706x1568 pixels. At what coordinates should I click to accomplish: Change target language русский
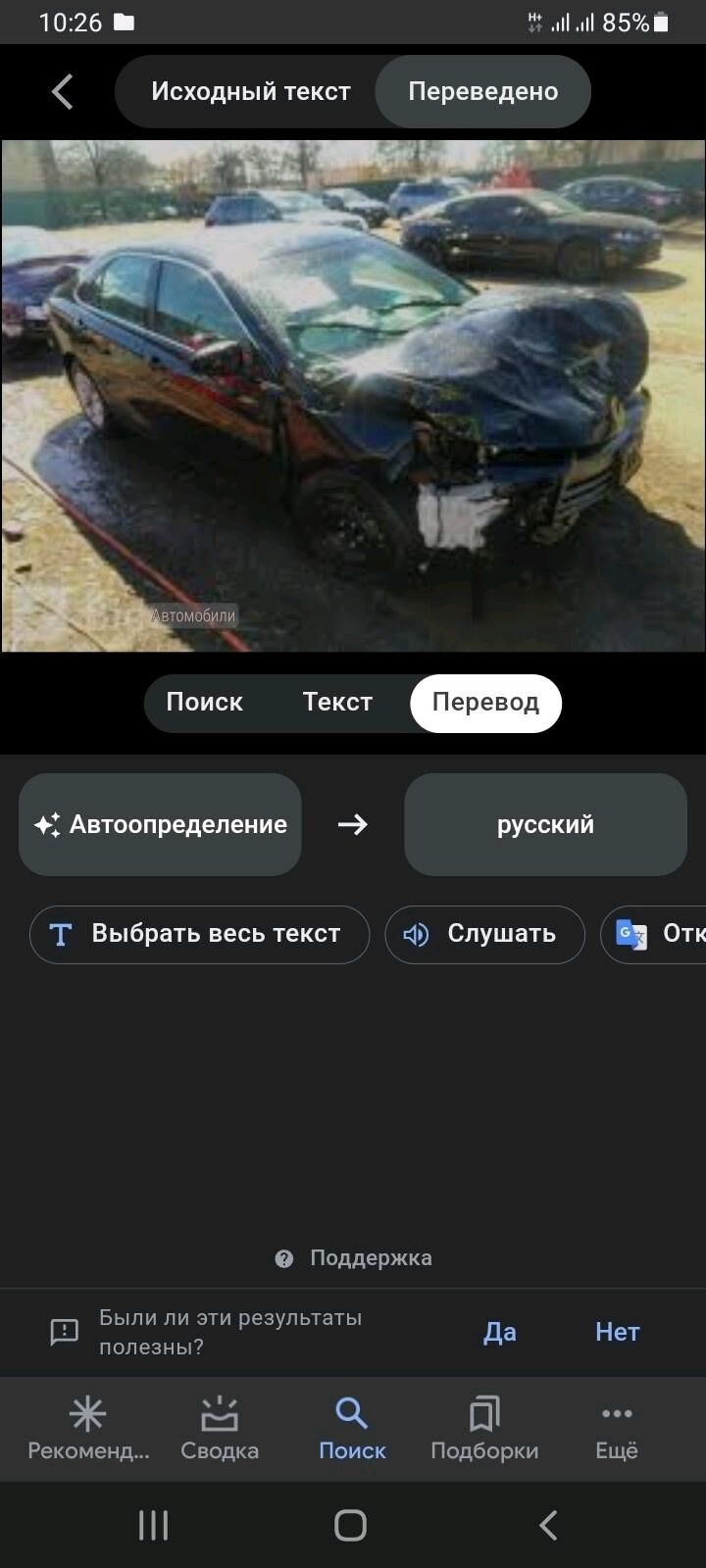click(545, 824)
